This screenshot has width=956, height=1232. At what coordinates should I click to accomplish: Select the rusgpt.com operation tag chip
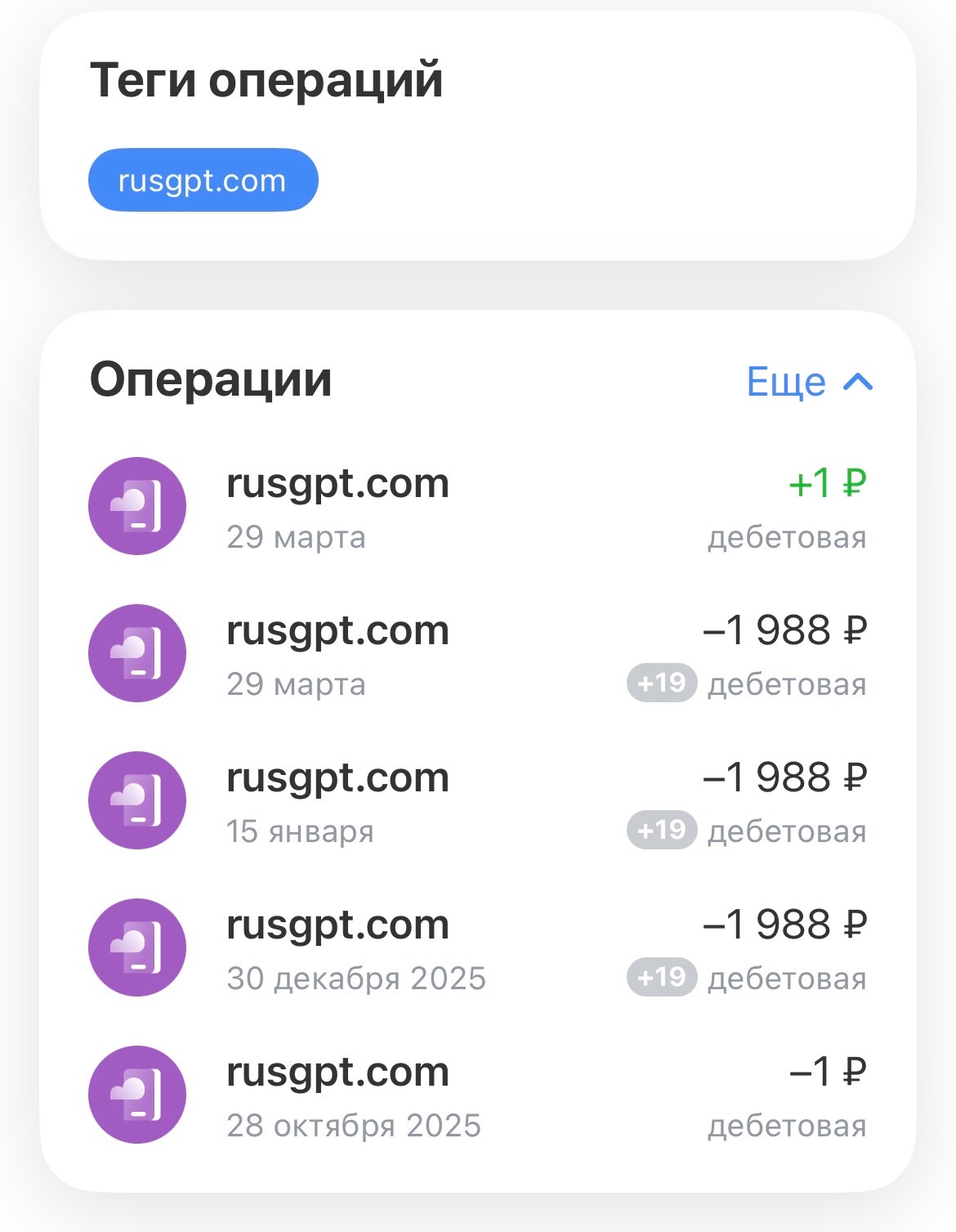point(203,181)
